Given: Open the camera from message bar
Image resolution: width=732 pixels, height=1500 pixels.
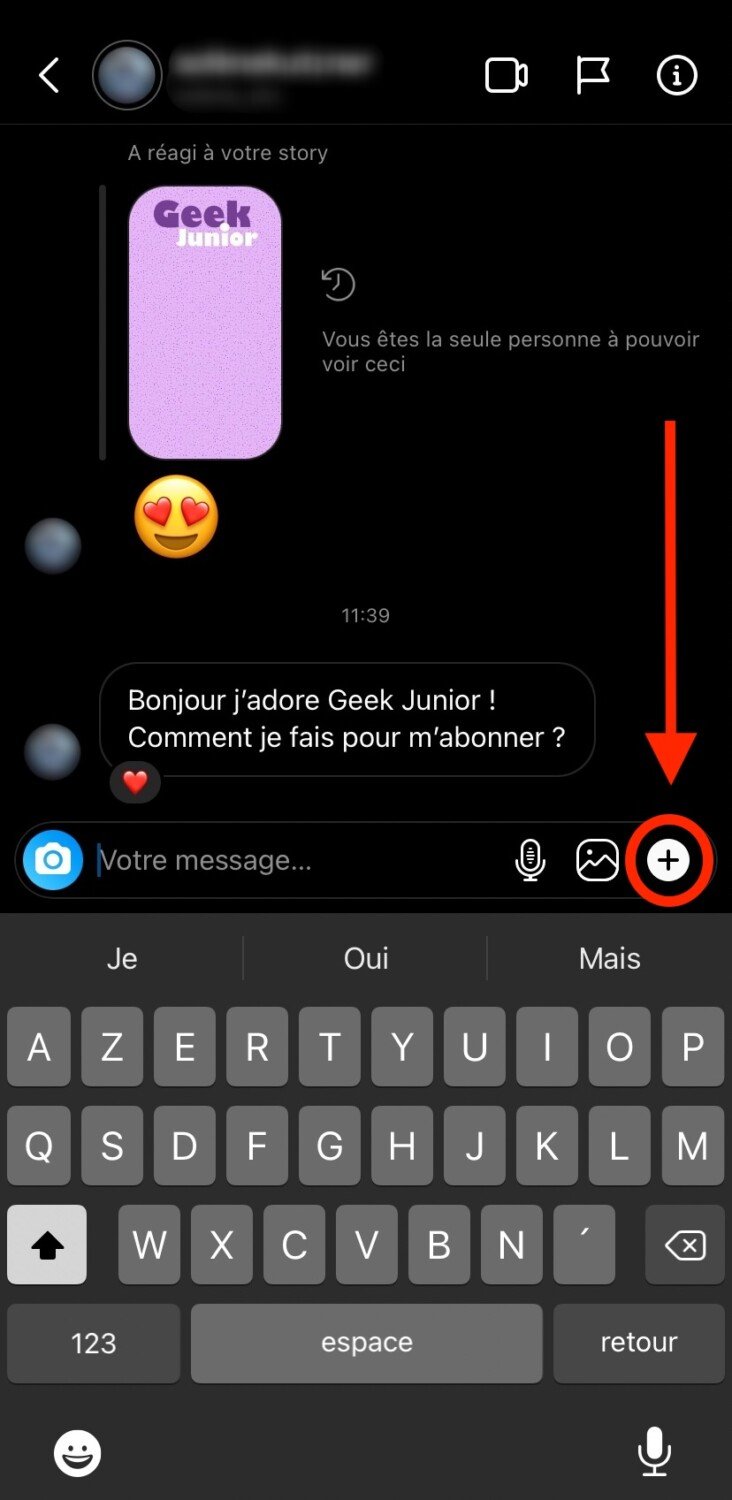Looking at the screenshot, I should click(x=53, y=860).
